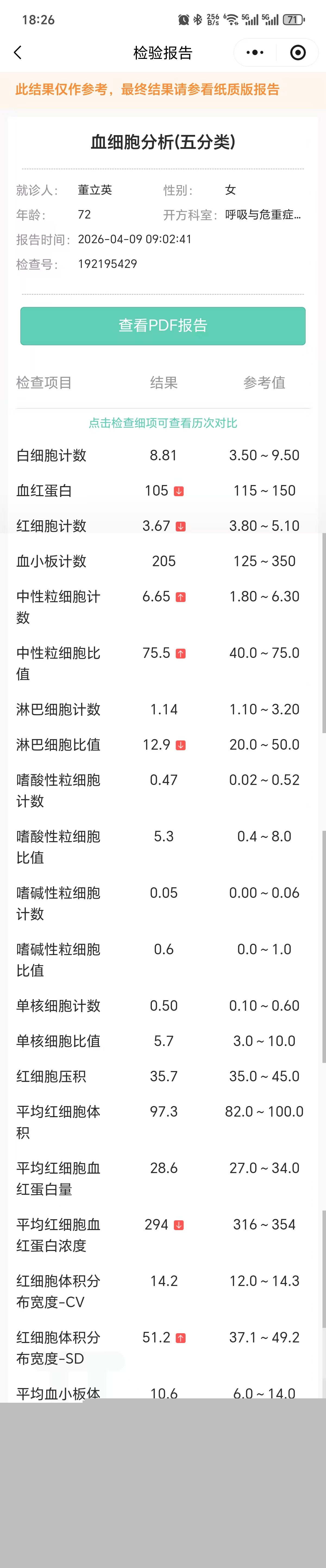Close the mini program with the circle icon
This screenshot has height=1568, width=326.
tap(297, 53)
